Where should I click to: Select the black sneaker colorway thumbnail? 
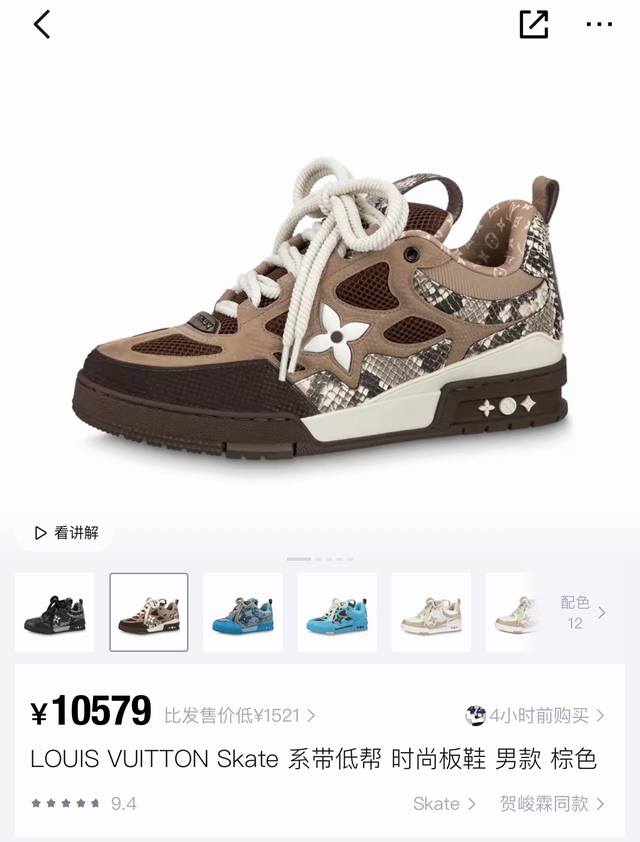(55, 612)
